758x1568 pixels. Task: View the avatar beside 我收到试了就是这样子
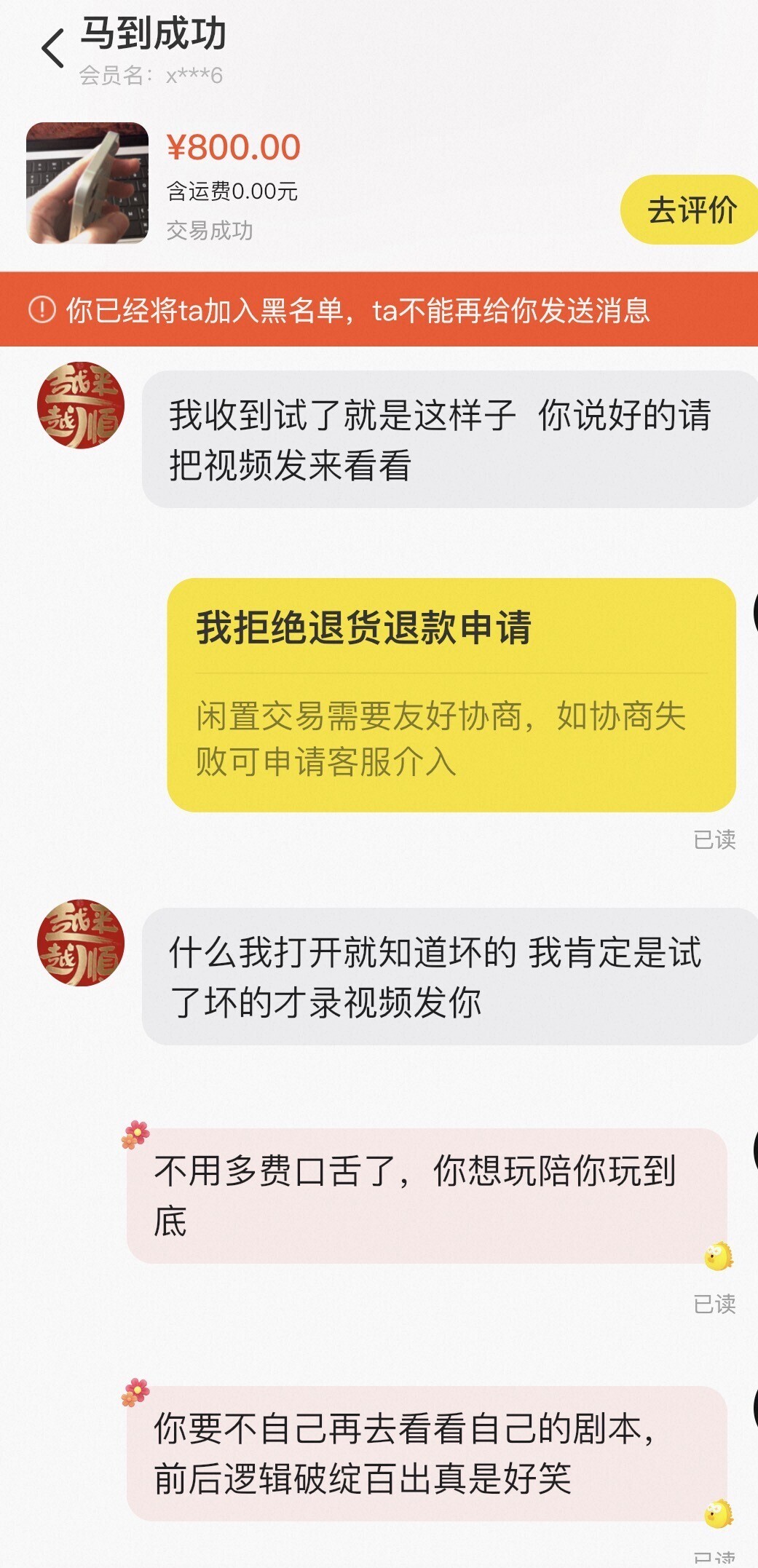[81, 405]
